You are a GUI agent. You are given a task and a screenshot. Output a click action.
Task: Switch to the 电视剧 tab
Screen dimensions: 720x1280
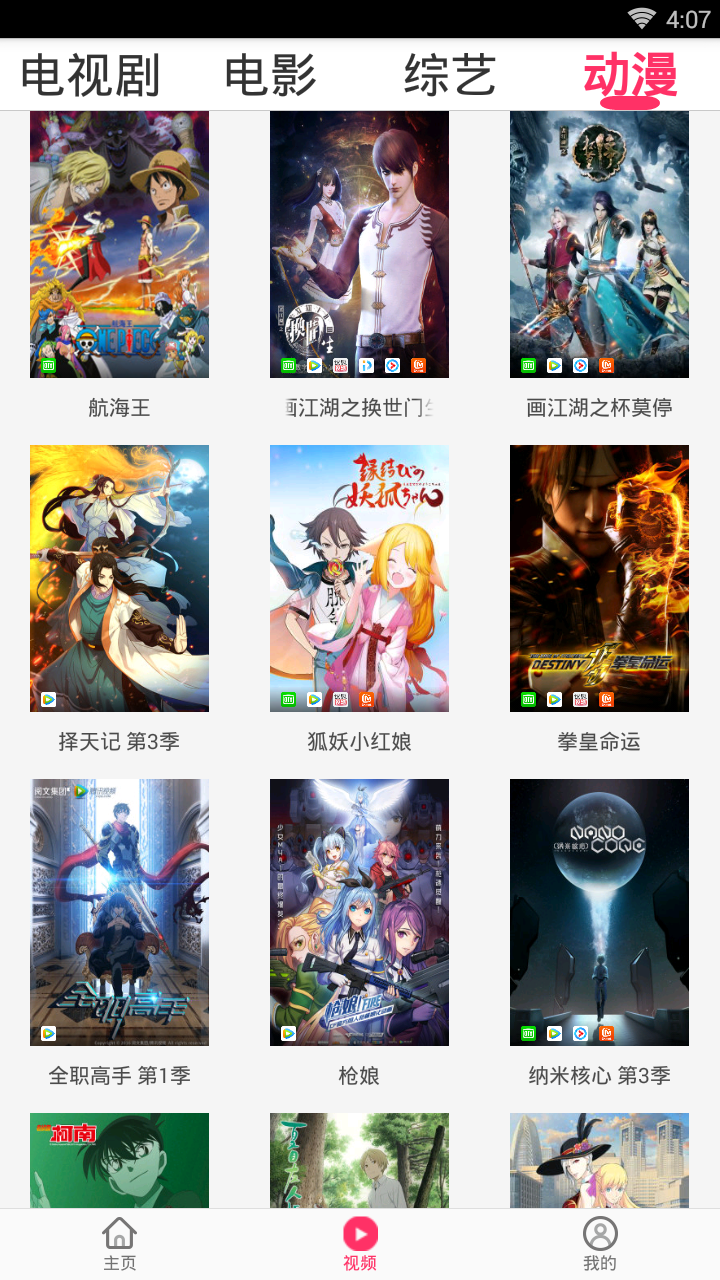90,75
